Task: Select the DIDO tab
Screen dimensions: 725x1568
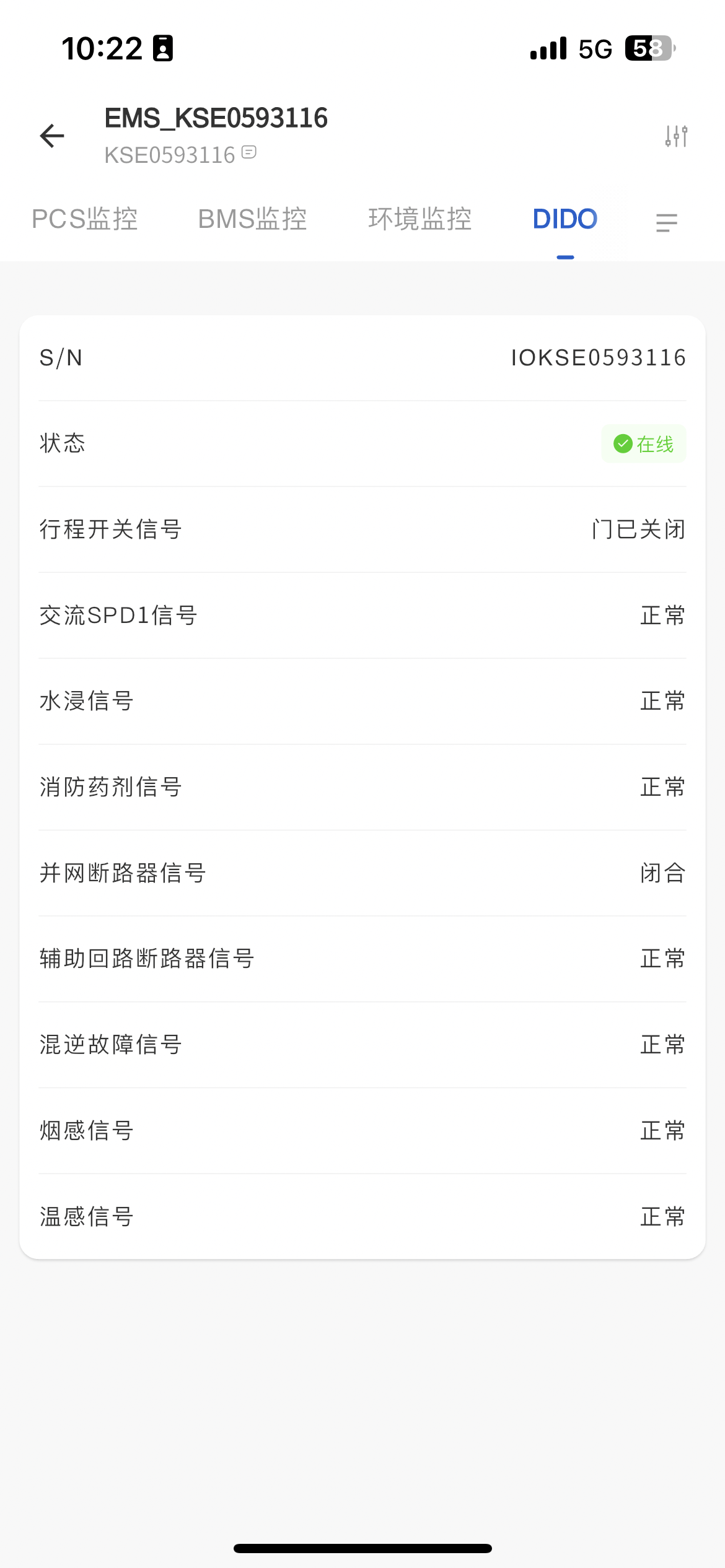Action: pyautogui.click(x=565, y=219)
